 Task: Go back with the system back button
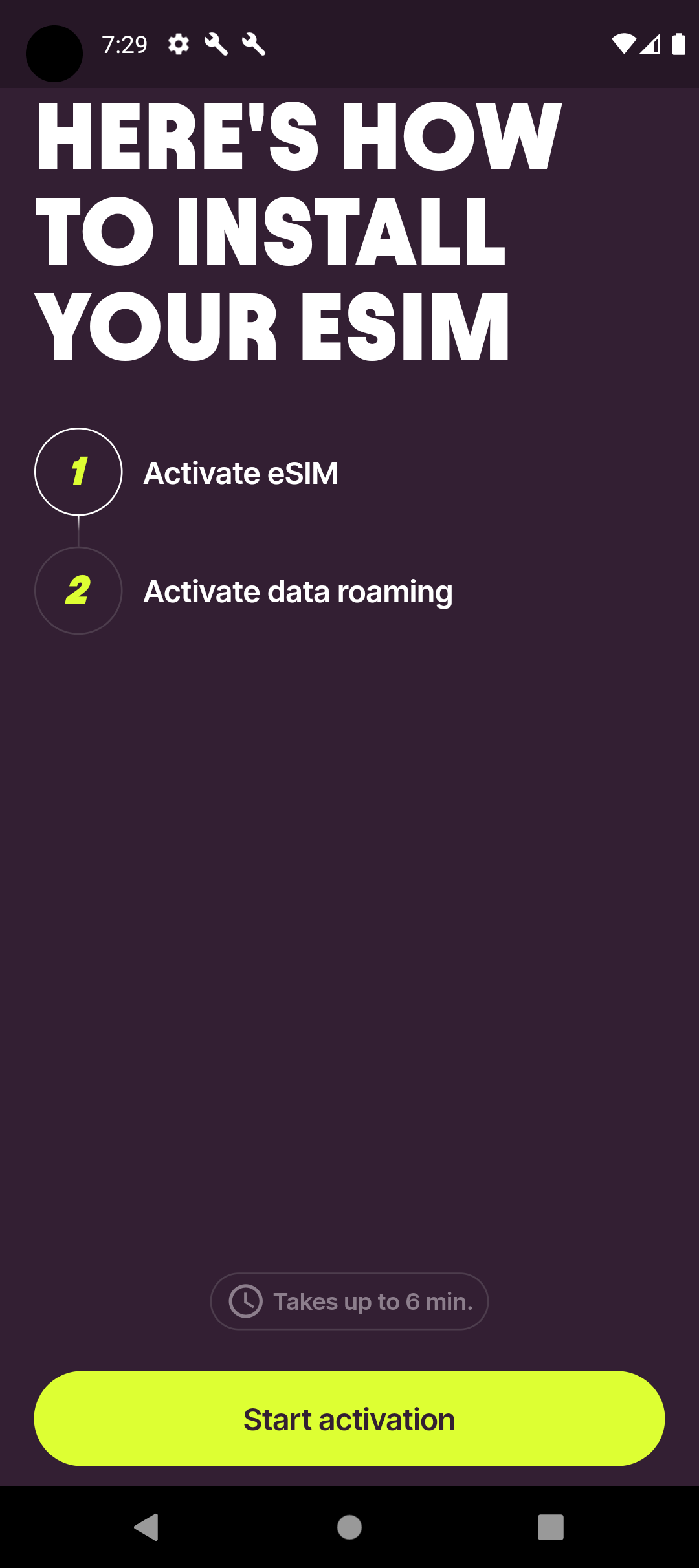[147, 1527]
